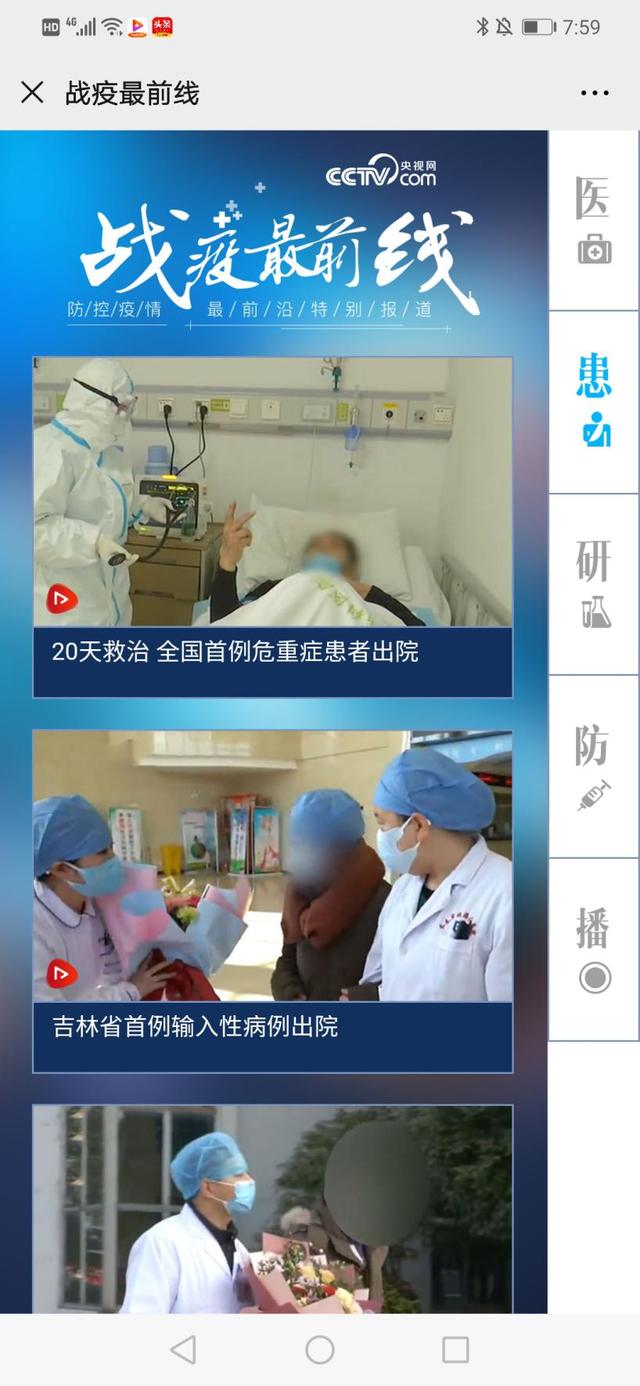
Task: Select the 患 side tab
Action: (x=594, y=402)
